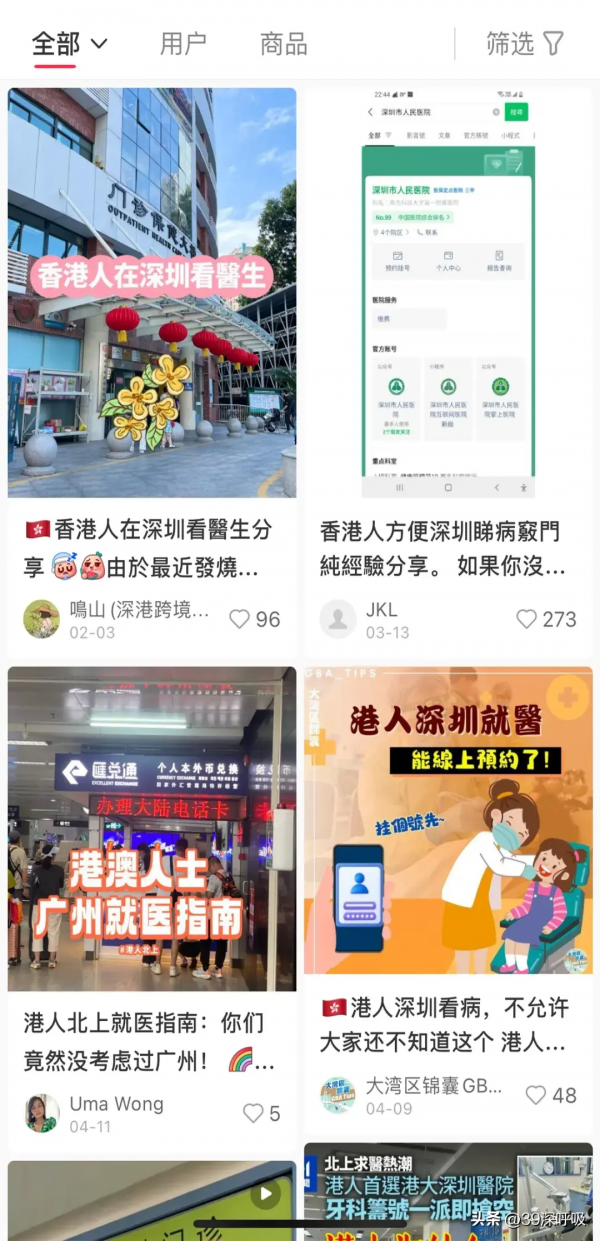Open the 深圳市人民医院 screenshot post by JKL
Viewport: 600px width, 1241px height.
click(448, 292)
